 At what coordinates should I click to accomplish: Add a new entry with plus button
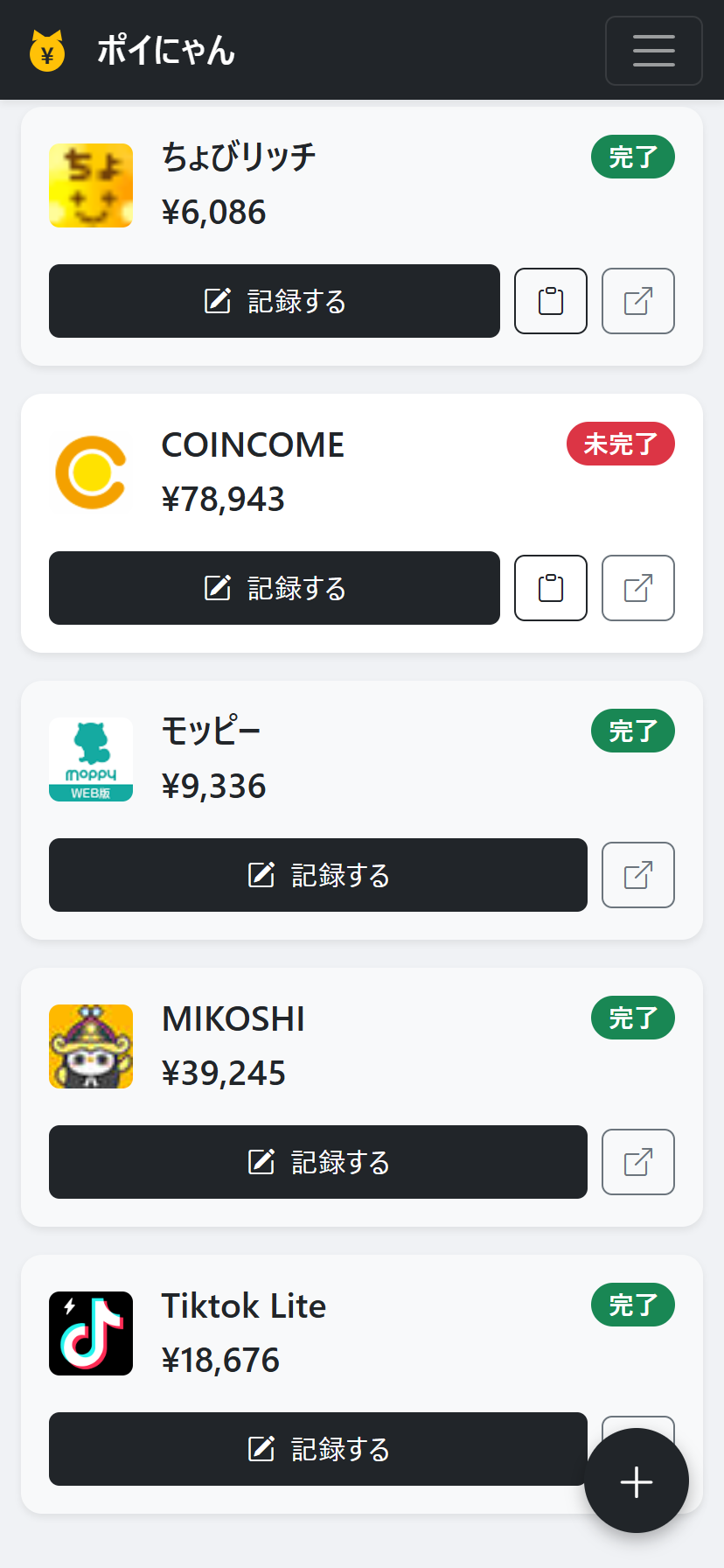tap(636, 1480)
